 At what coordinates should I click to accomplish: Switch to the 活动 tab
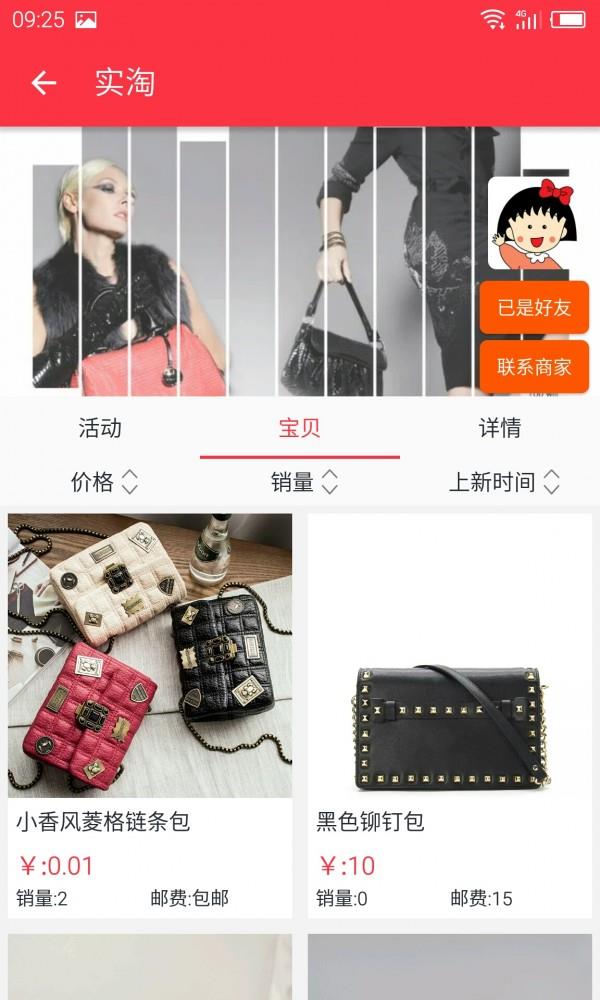[100, 429]
